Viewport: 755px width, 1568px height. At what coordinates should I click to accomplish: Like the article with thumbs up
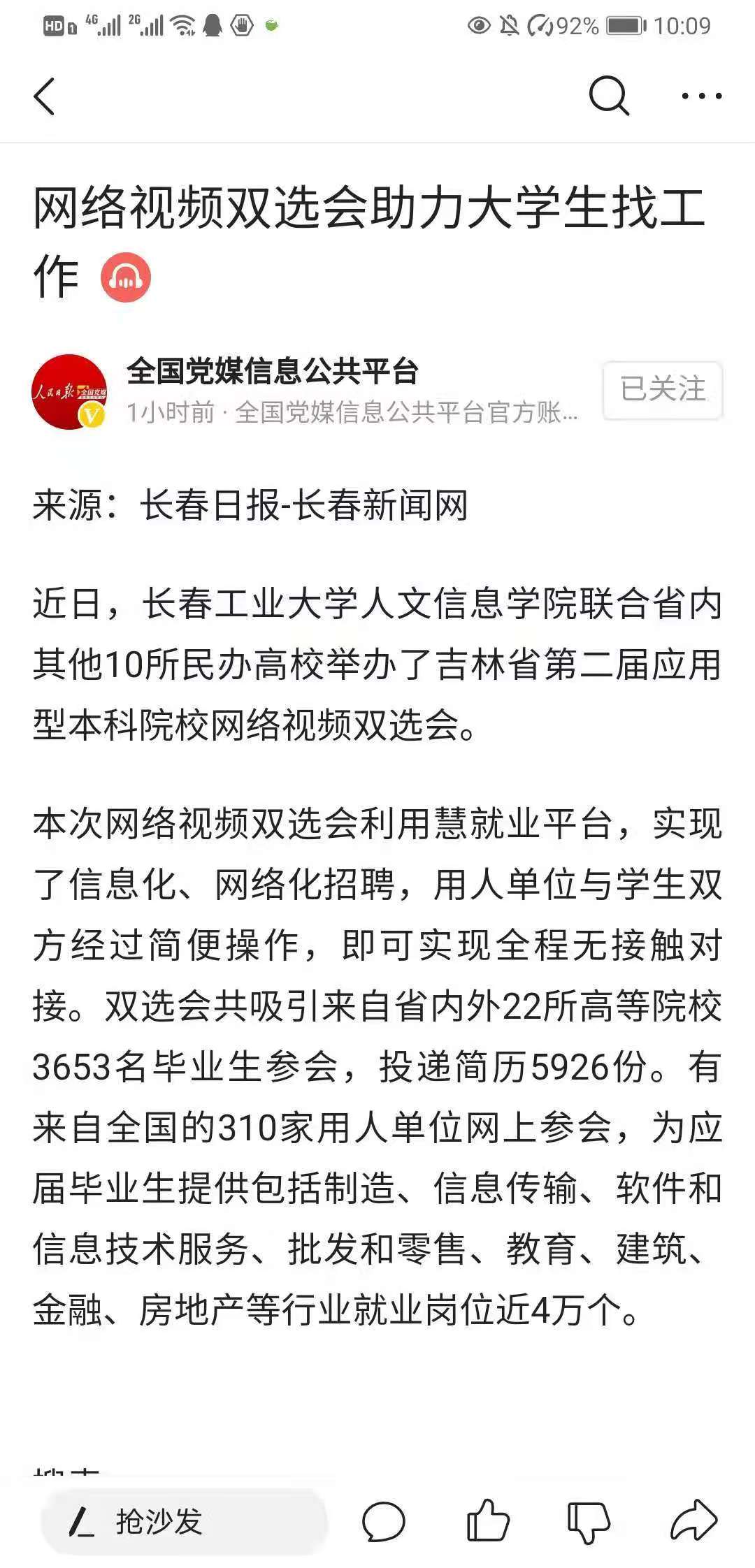coord(487,1520)
